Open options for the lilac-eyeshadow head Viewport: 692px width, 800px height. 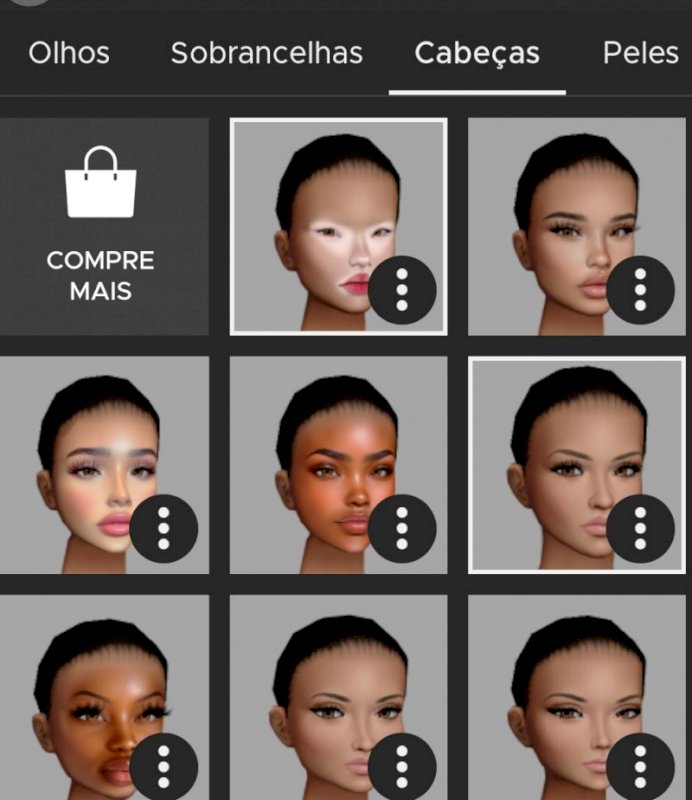tap(163, 528)
